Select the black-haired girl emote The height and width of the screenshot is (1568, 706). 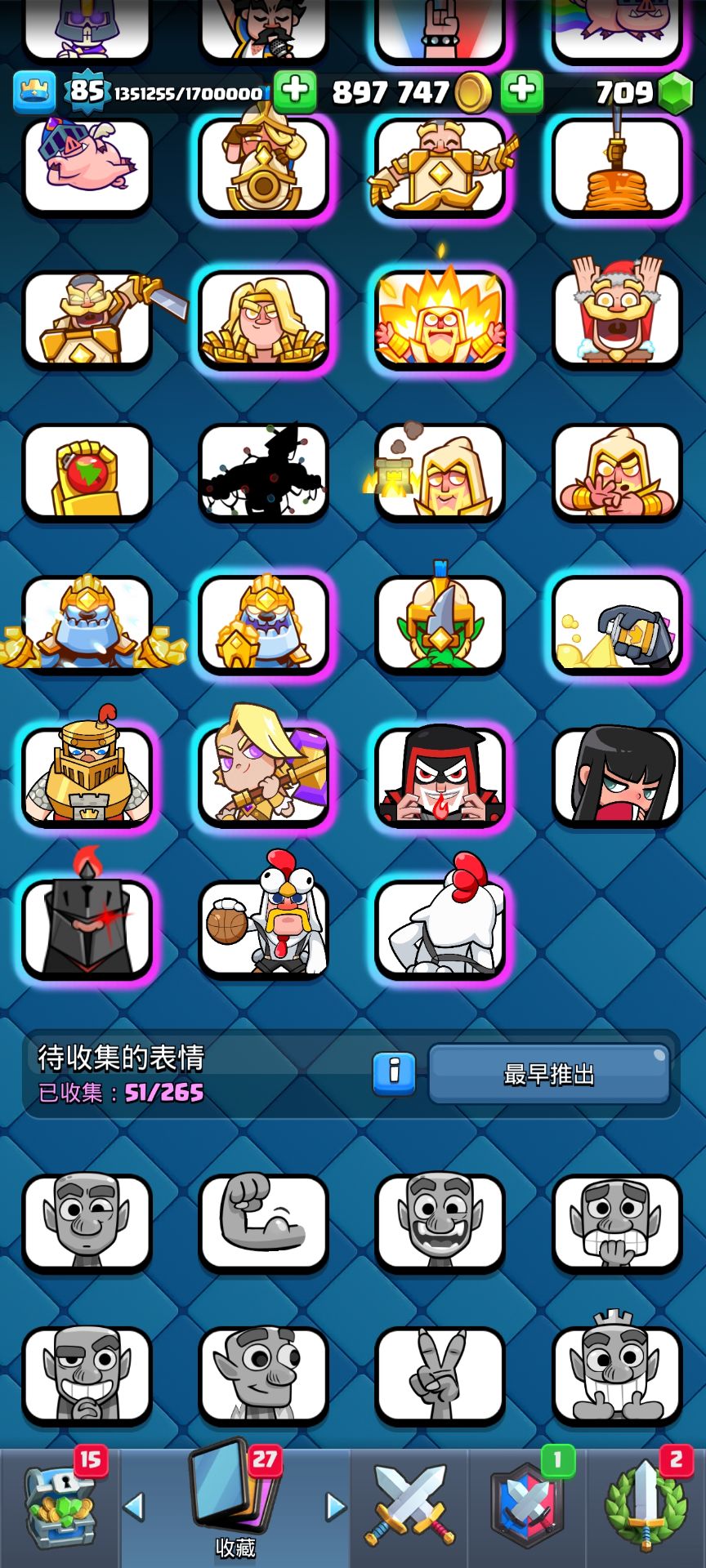tap(617, 776)
